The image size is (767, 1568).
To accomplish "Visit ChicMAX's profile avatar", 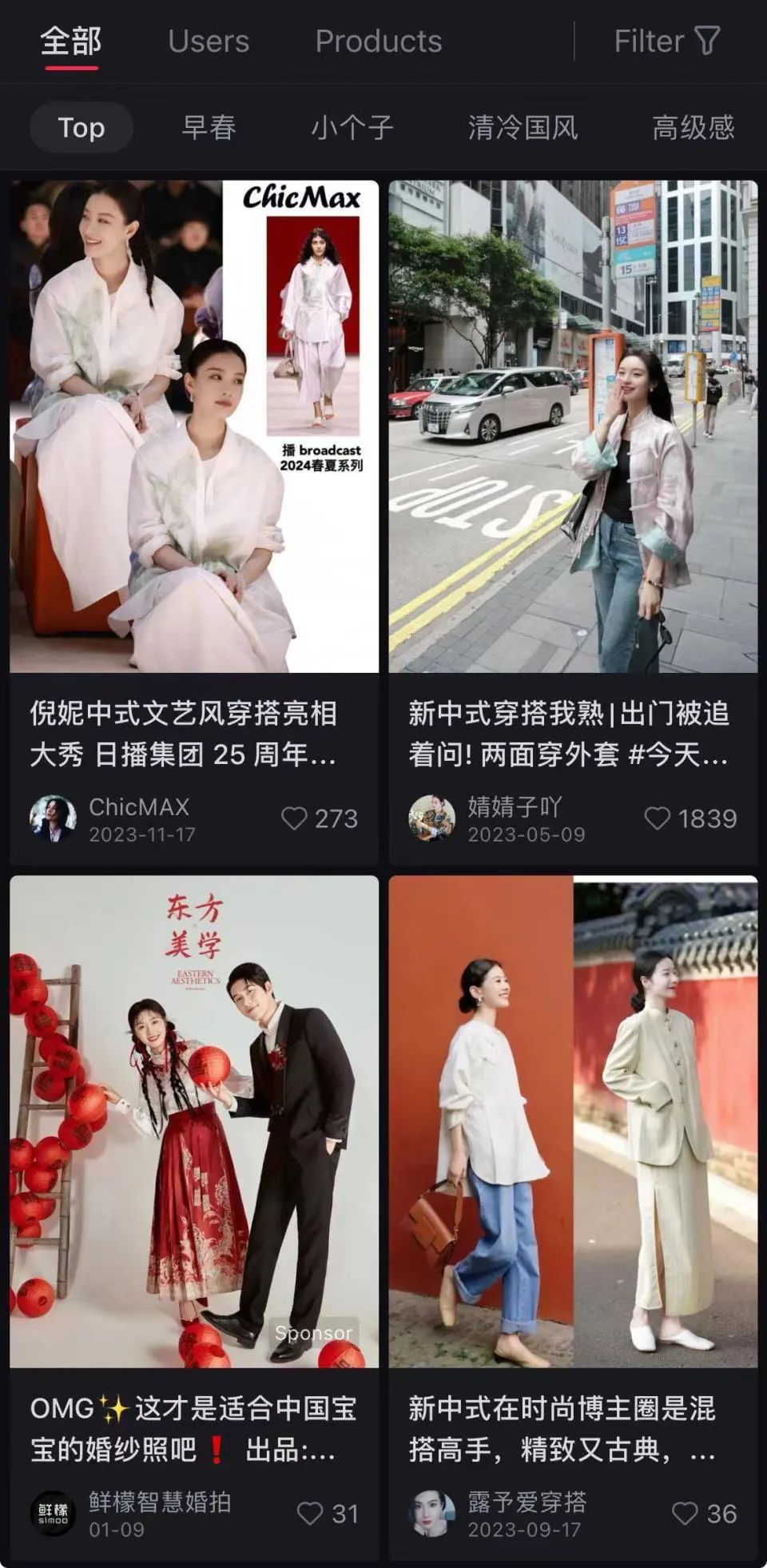I will pos(53,818).
